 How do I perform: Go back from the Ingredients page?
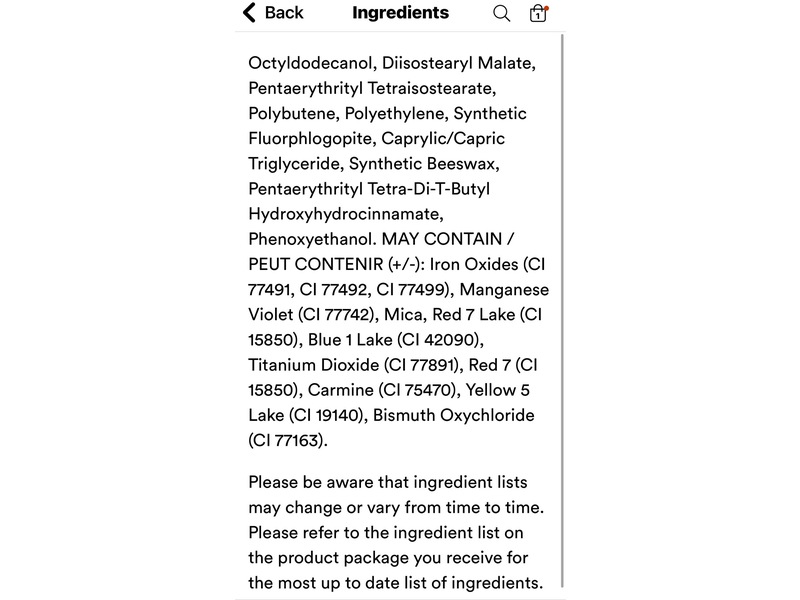pos(273,13)
